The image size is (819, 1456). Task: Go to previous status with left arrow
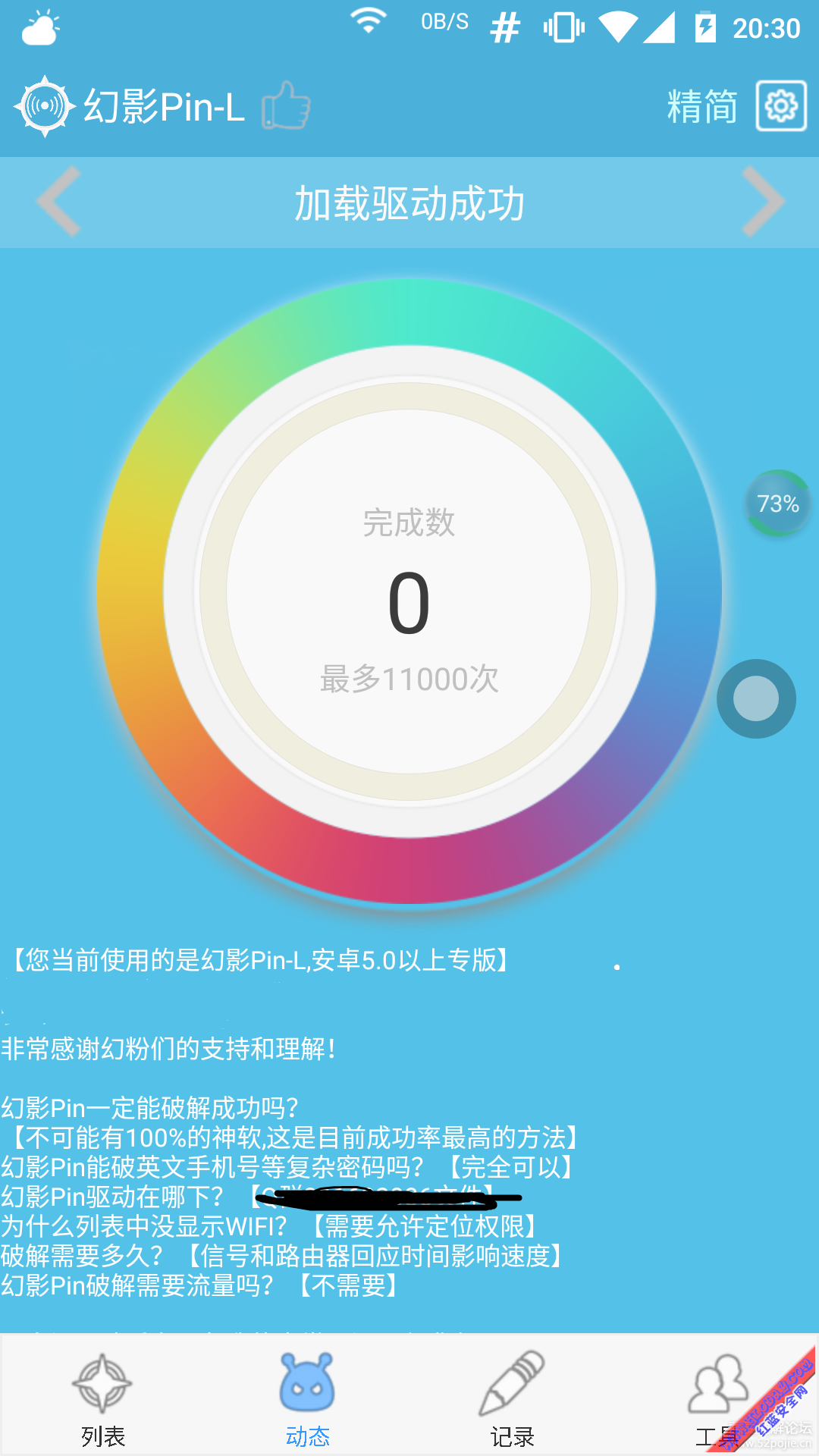tap(59, 202)
